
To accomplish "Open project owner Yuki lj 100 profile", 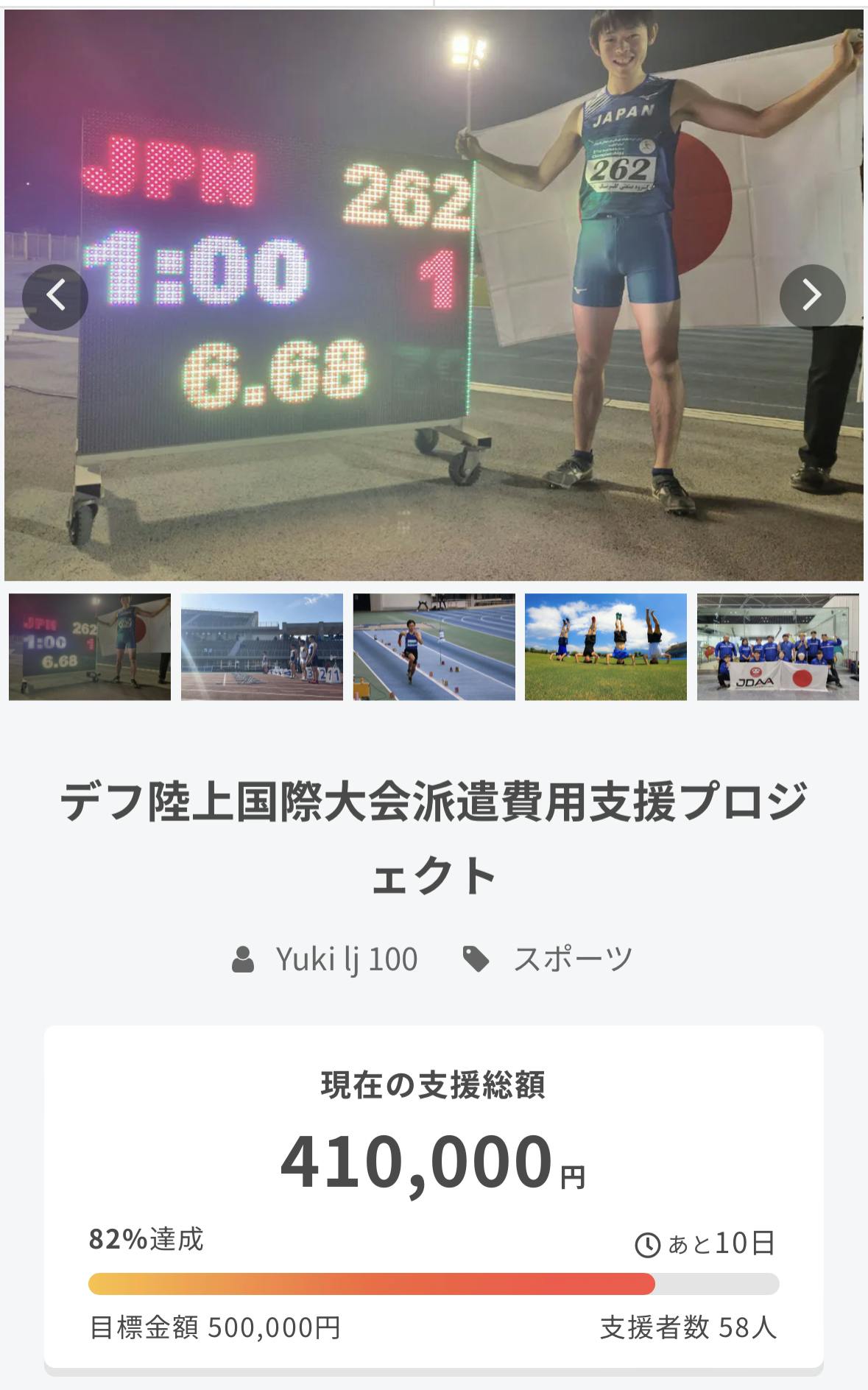I will tap(345, 959).
